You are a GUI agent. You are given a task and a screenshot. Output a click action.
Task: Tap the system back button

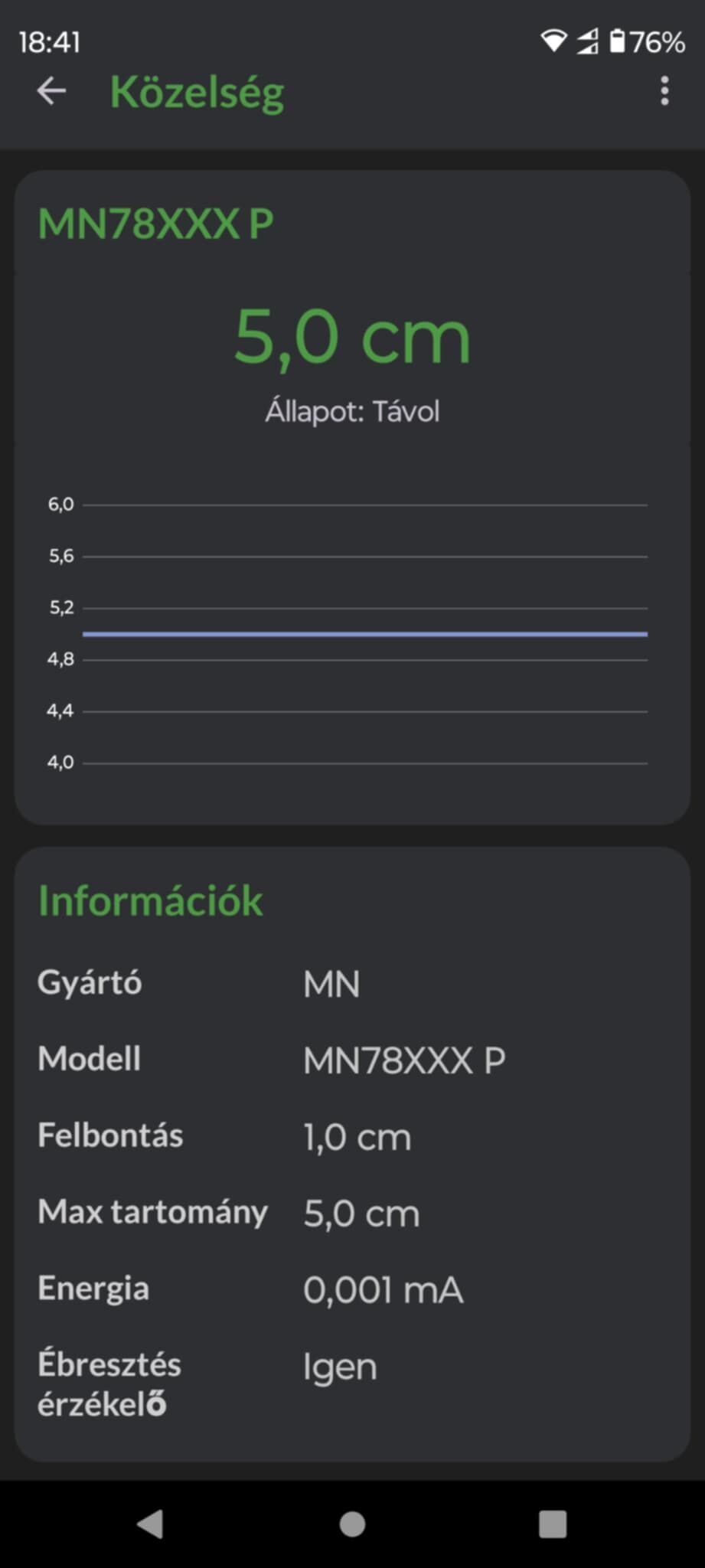150,1524
